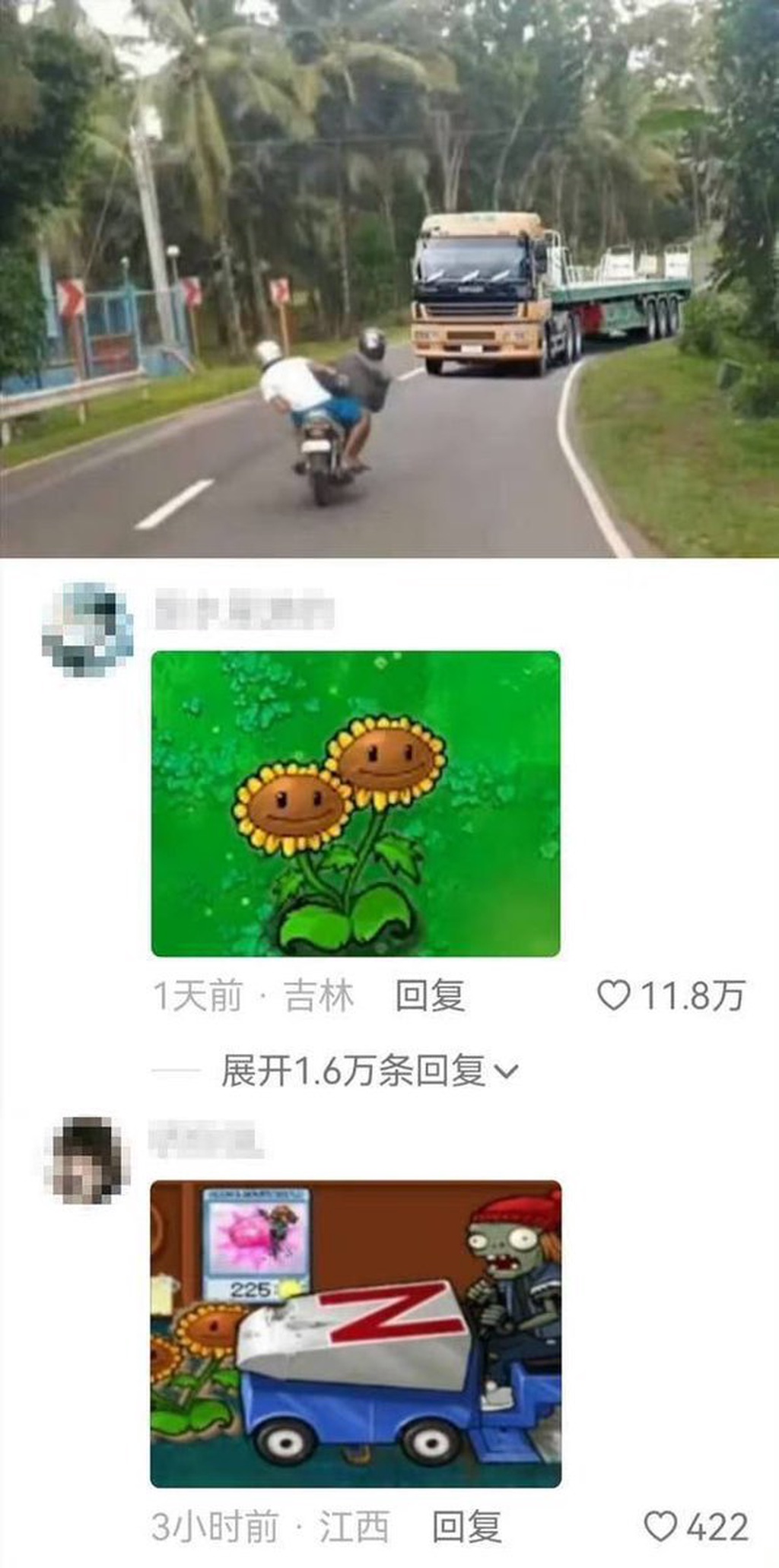Expand the 1.6万 replies
Image resolution: width=779 pixels, height=1568 pixels.
click(x=370, y=1071)
